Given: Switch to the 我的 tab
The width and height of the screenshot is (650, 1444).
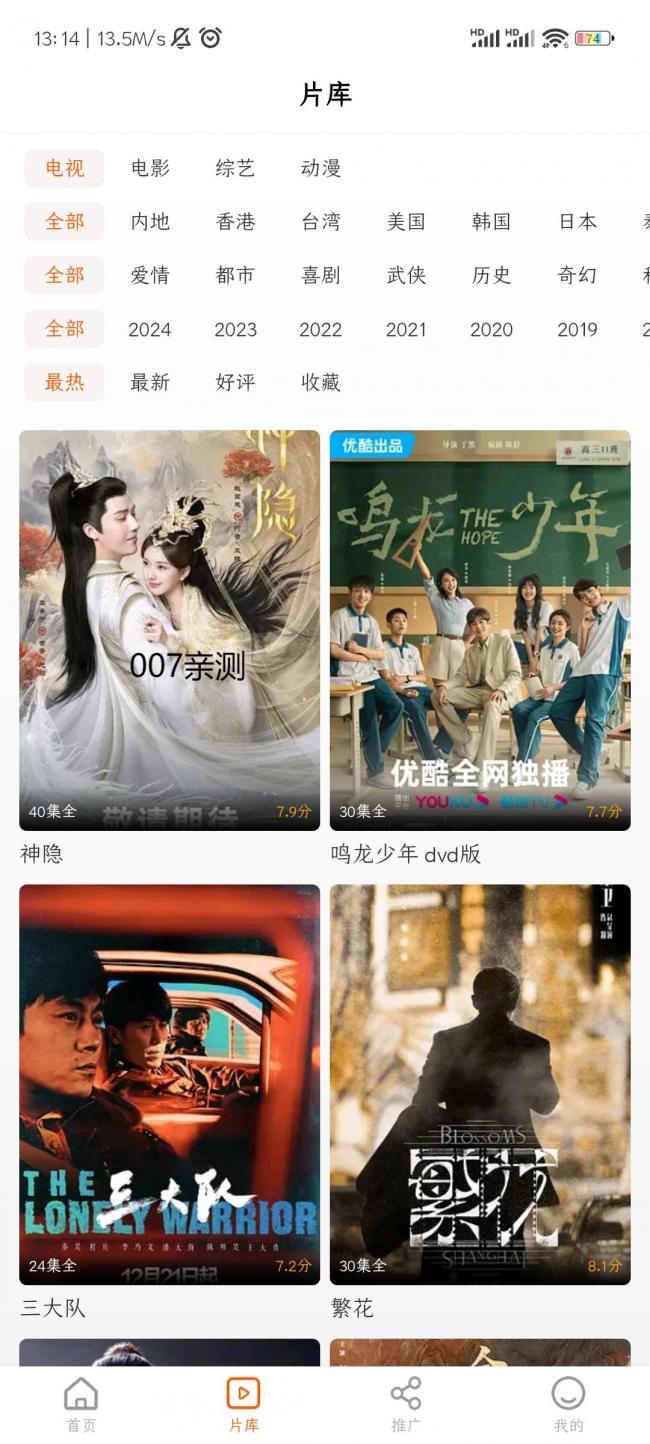Looking at the screenshot, I should [568, 1404].
